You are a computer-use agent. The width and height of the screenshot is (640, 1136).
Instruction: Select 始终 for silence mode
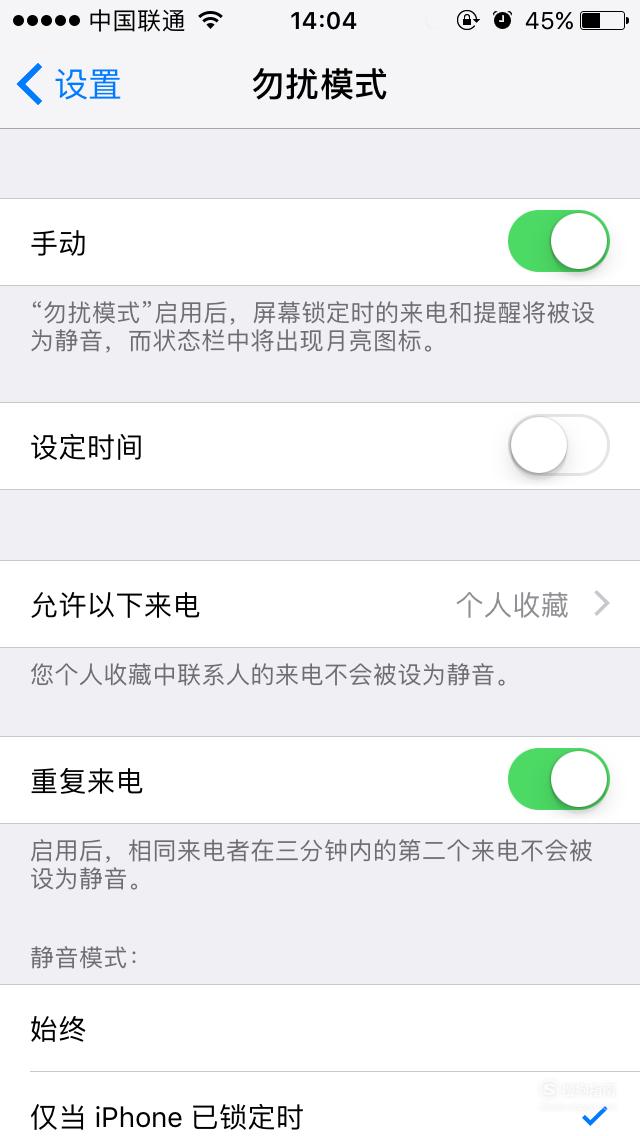pyautogui.click(x=320, y=1028)
